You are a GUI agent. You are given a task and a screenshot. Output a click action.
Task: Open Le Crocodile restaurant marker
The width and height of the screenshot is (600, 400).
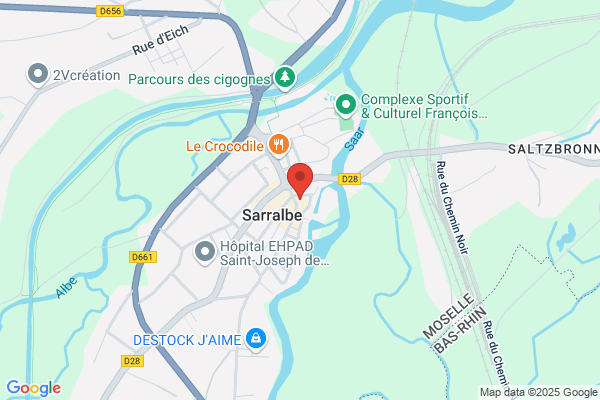[x=279, y=145]
